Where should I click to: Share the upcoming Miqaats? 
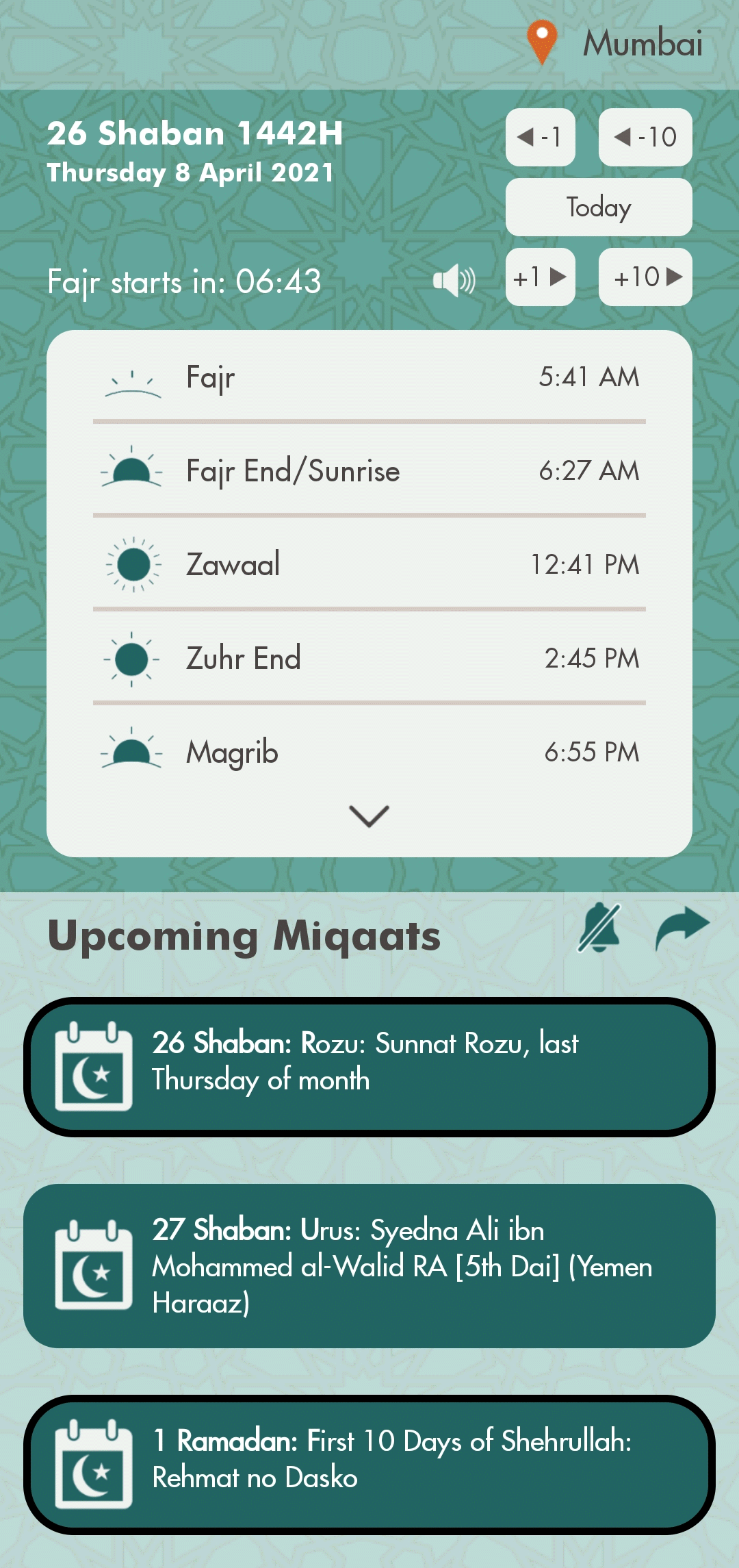[682, 928]
